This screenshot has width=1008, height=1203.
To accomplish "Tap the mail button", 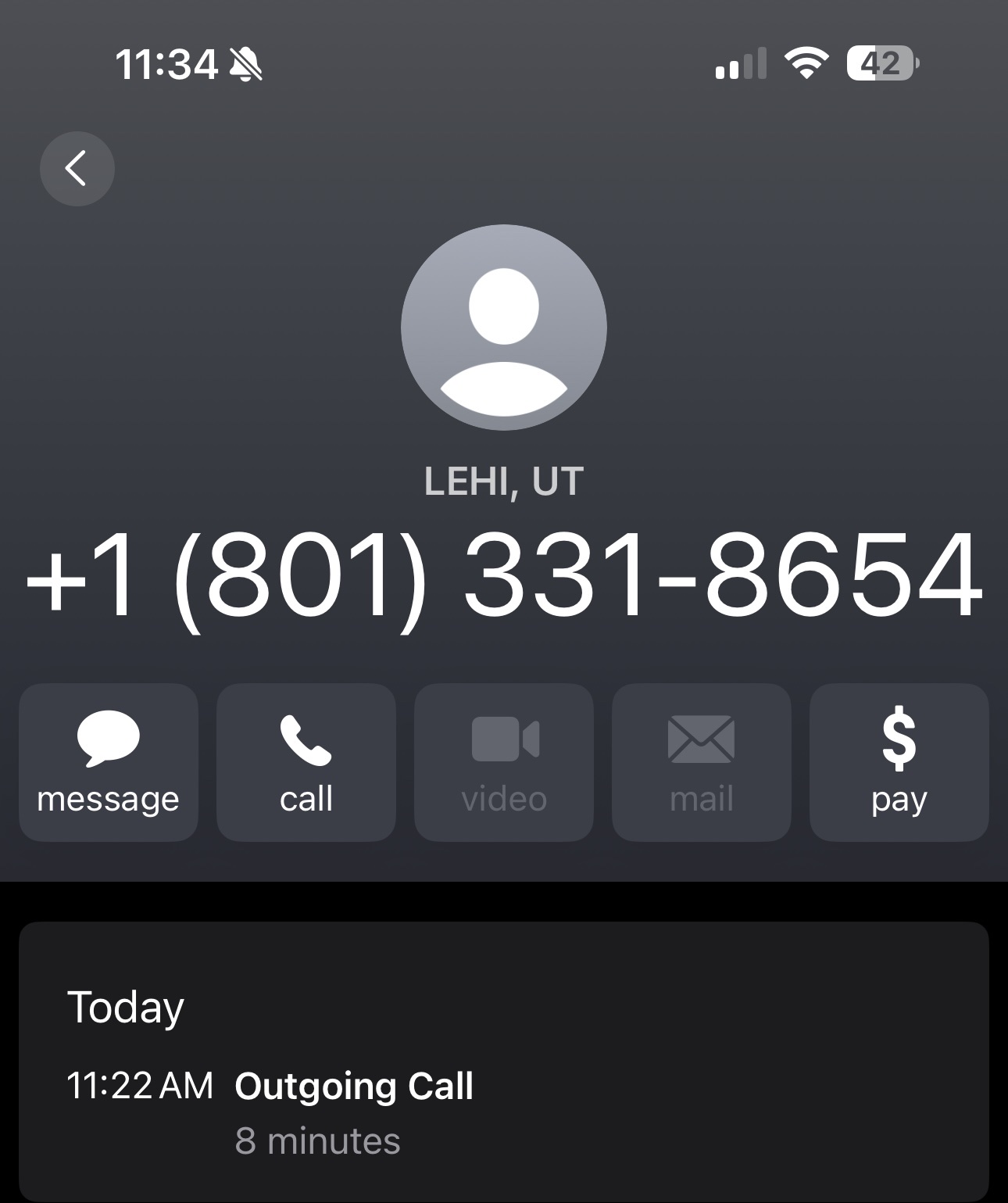I will click(701, 762).
